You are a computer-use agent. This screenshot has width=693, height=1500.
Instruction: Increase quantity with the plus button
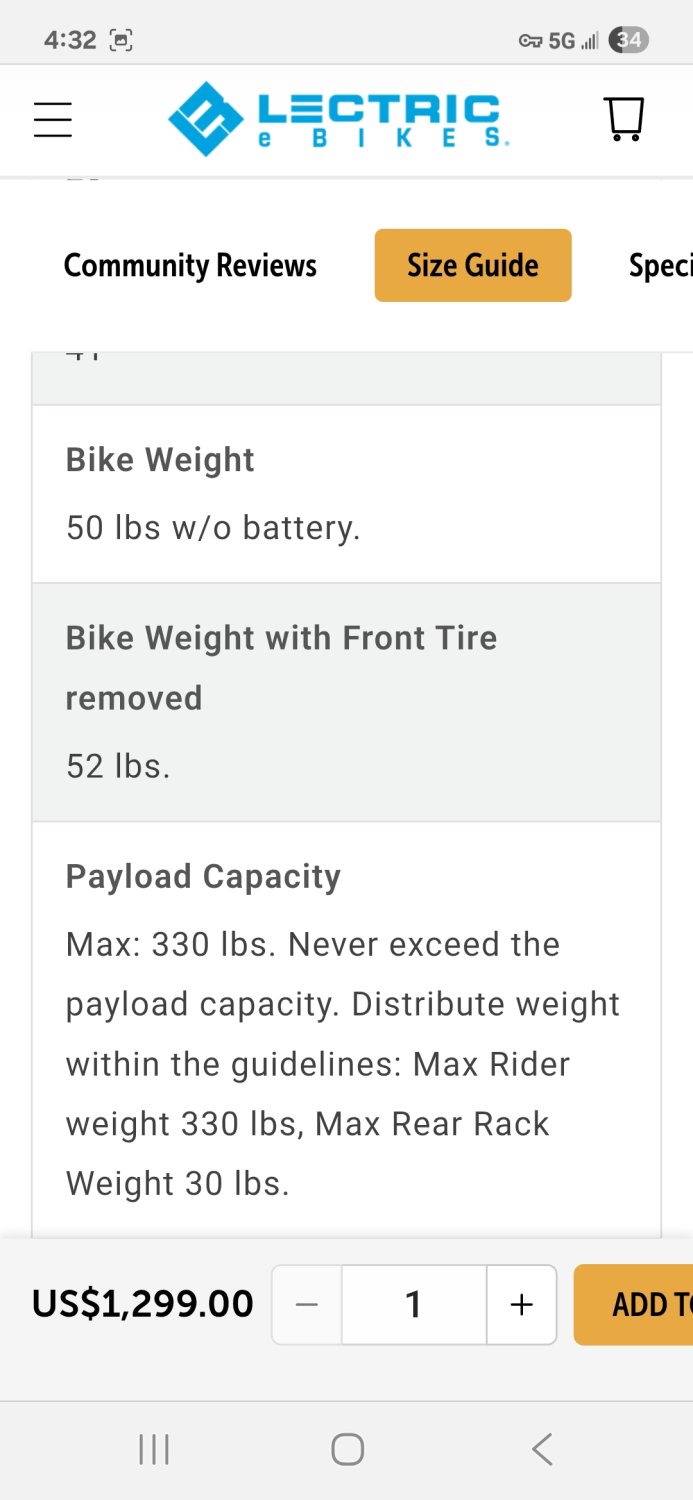(521, 1305)
